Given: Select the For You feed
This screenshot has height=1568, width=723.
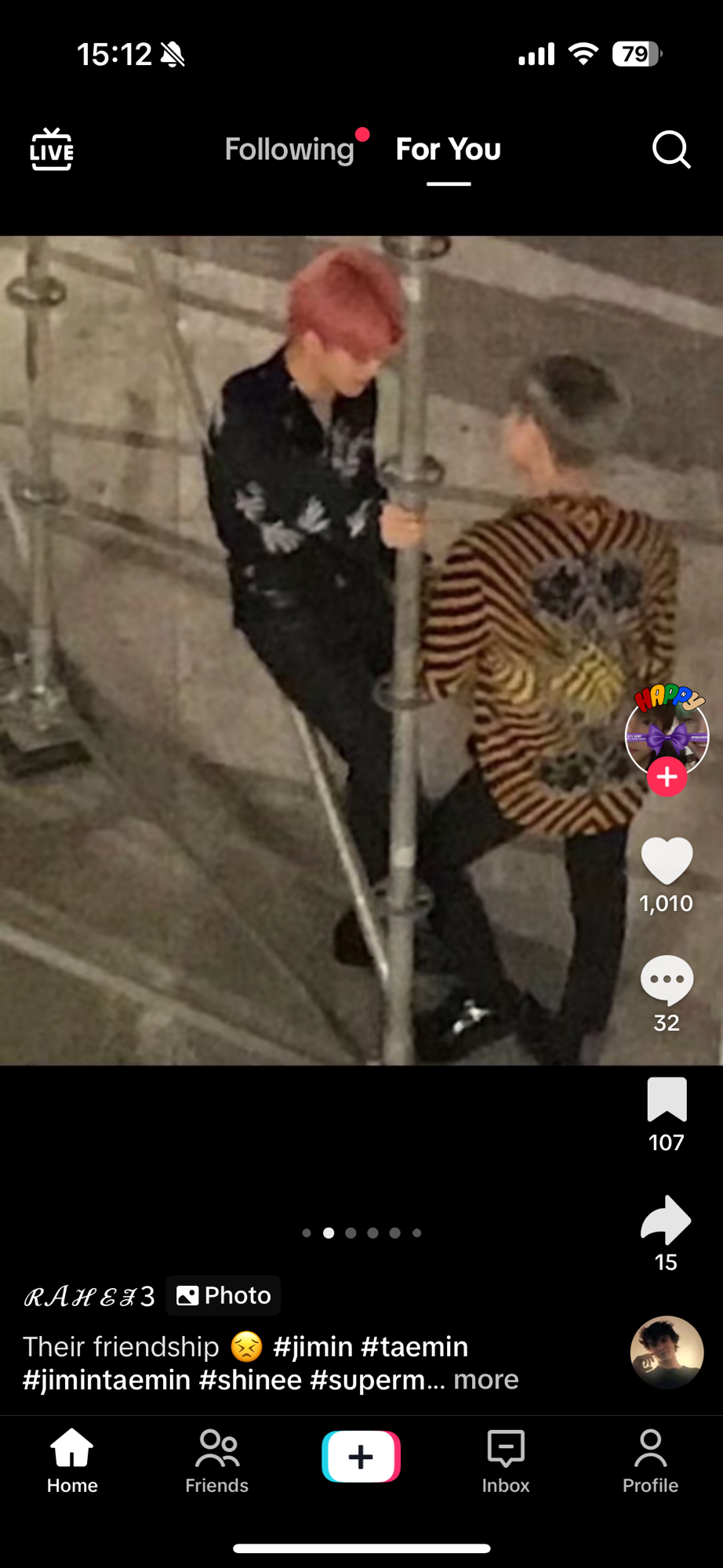Looking at the screenshot, I should click(x=448, y=149).
